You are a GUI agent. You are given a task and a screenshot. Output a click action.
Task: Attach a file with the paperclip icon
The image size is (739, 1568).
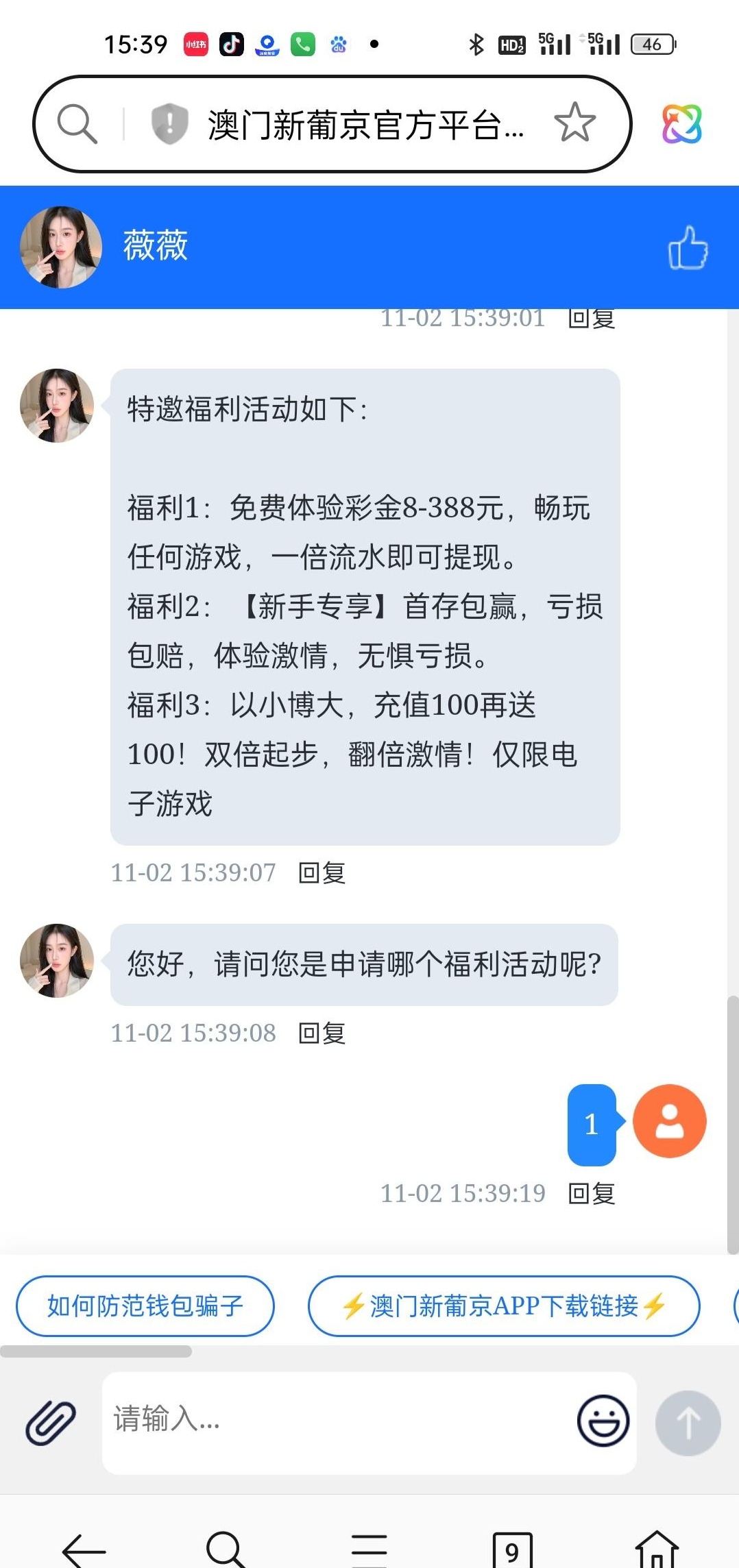click(51, 1422)
